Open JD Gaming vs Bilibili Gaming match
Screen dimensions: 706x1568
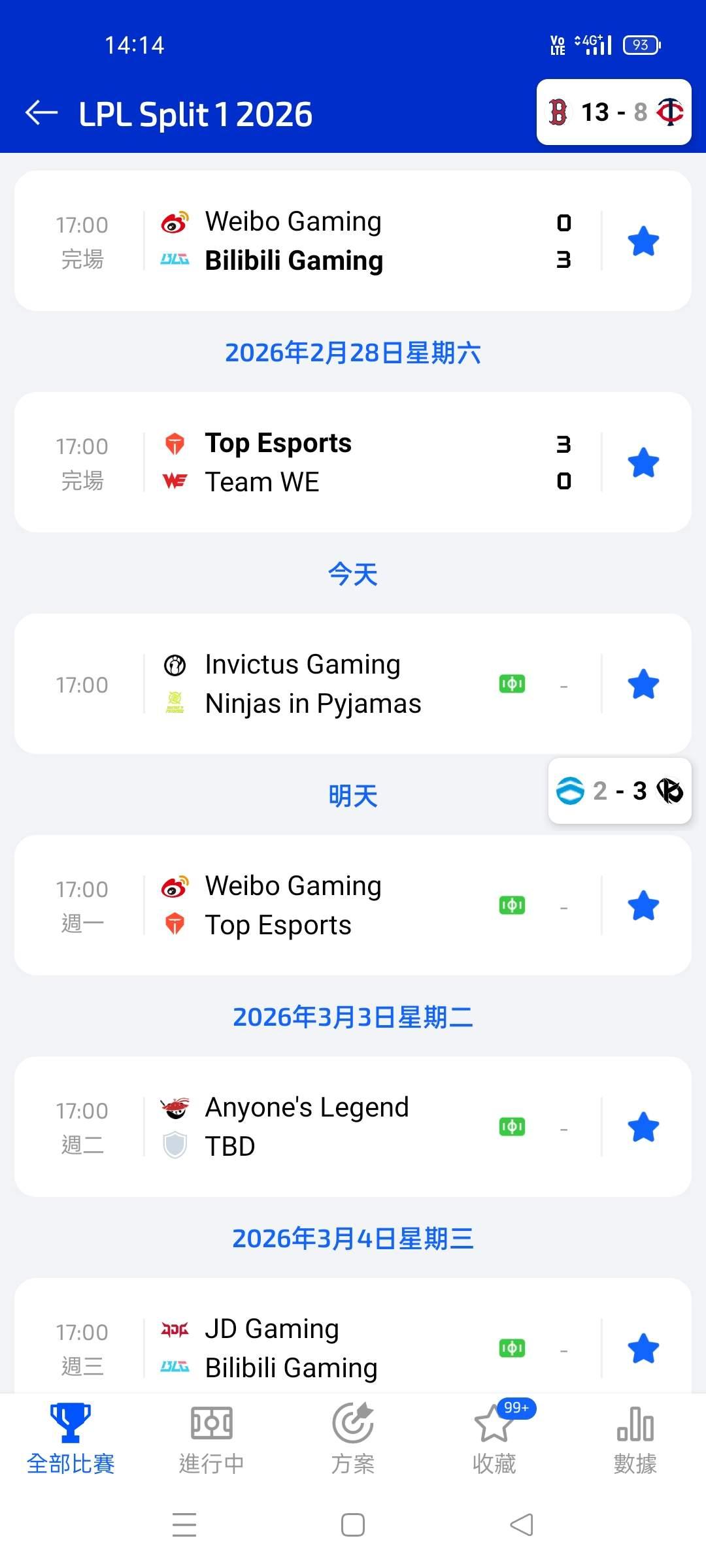pos(327,1347)
